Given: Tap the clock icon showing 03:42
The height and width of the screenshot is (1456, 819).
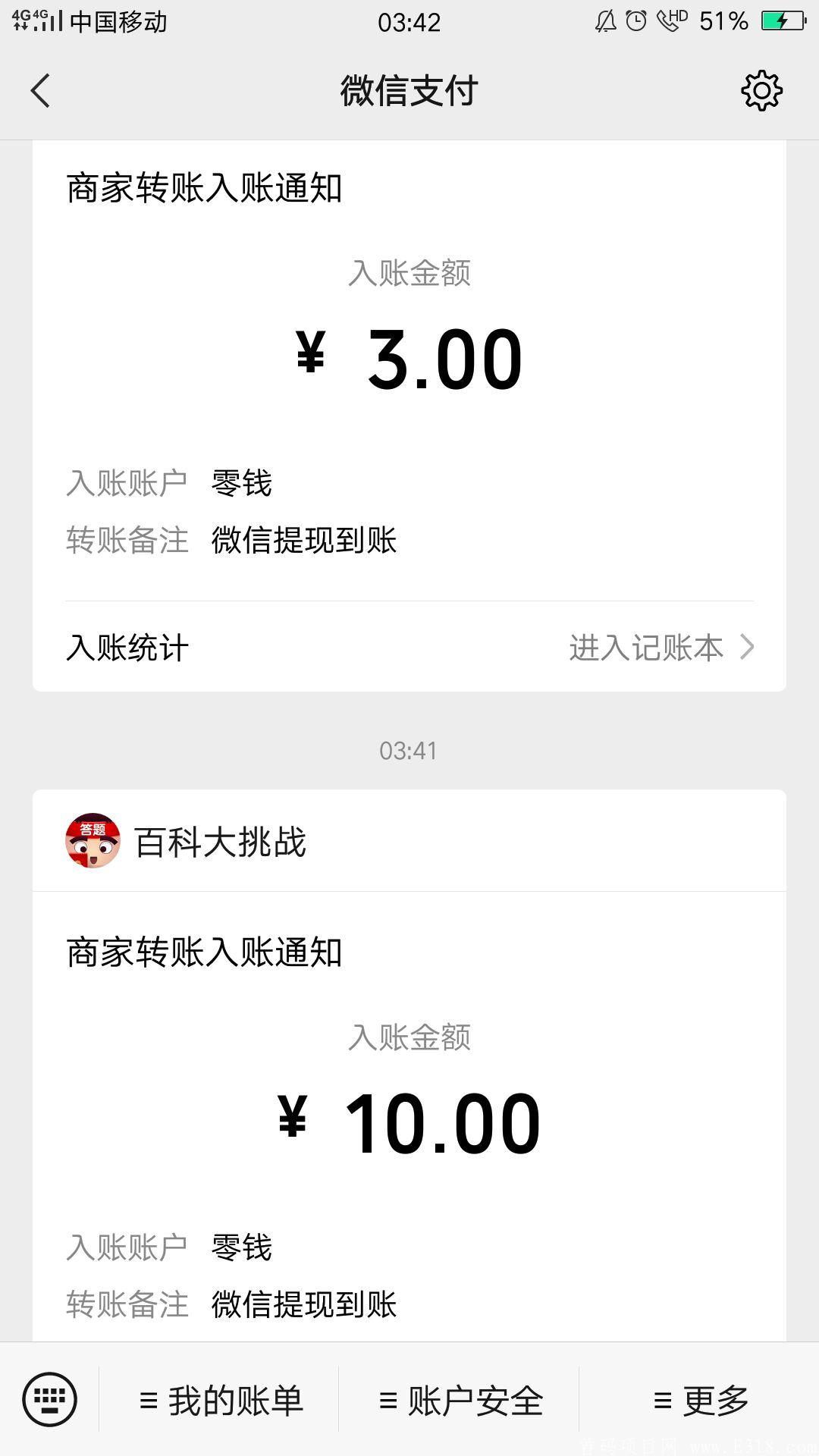Looking at the screenshot, I should point(409,21).
